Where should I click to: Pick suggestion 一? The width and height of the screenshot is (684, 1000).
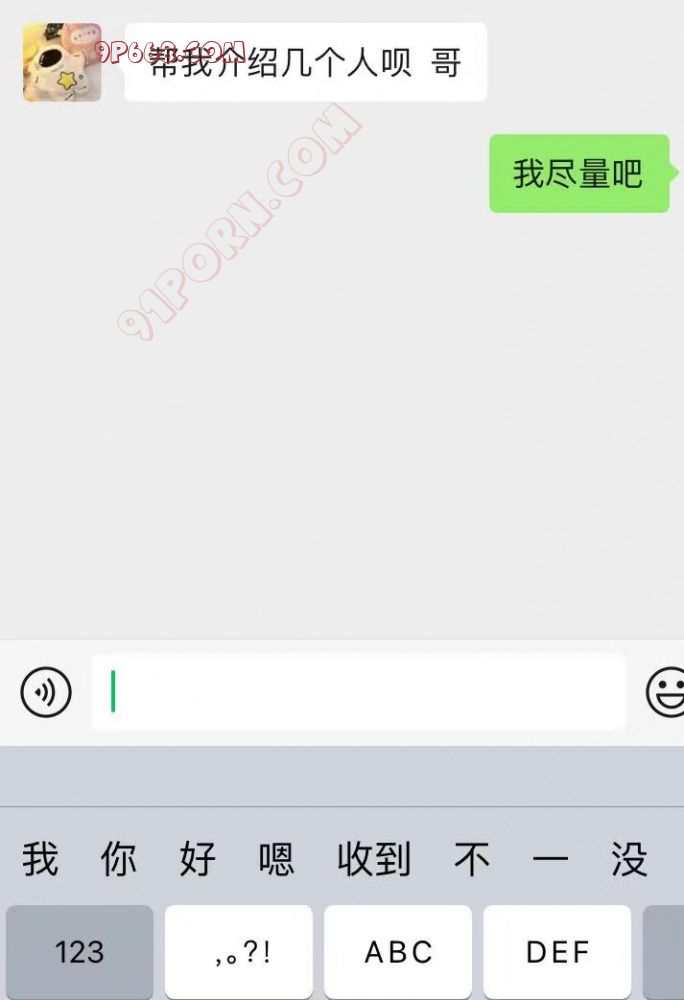pyautogui.click(x=551, y=859)
